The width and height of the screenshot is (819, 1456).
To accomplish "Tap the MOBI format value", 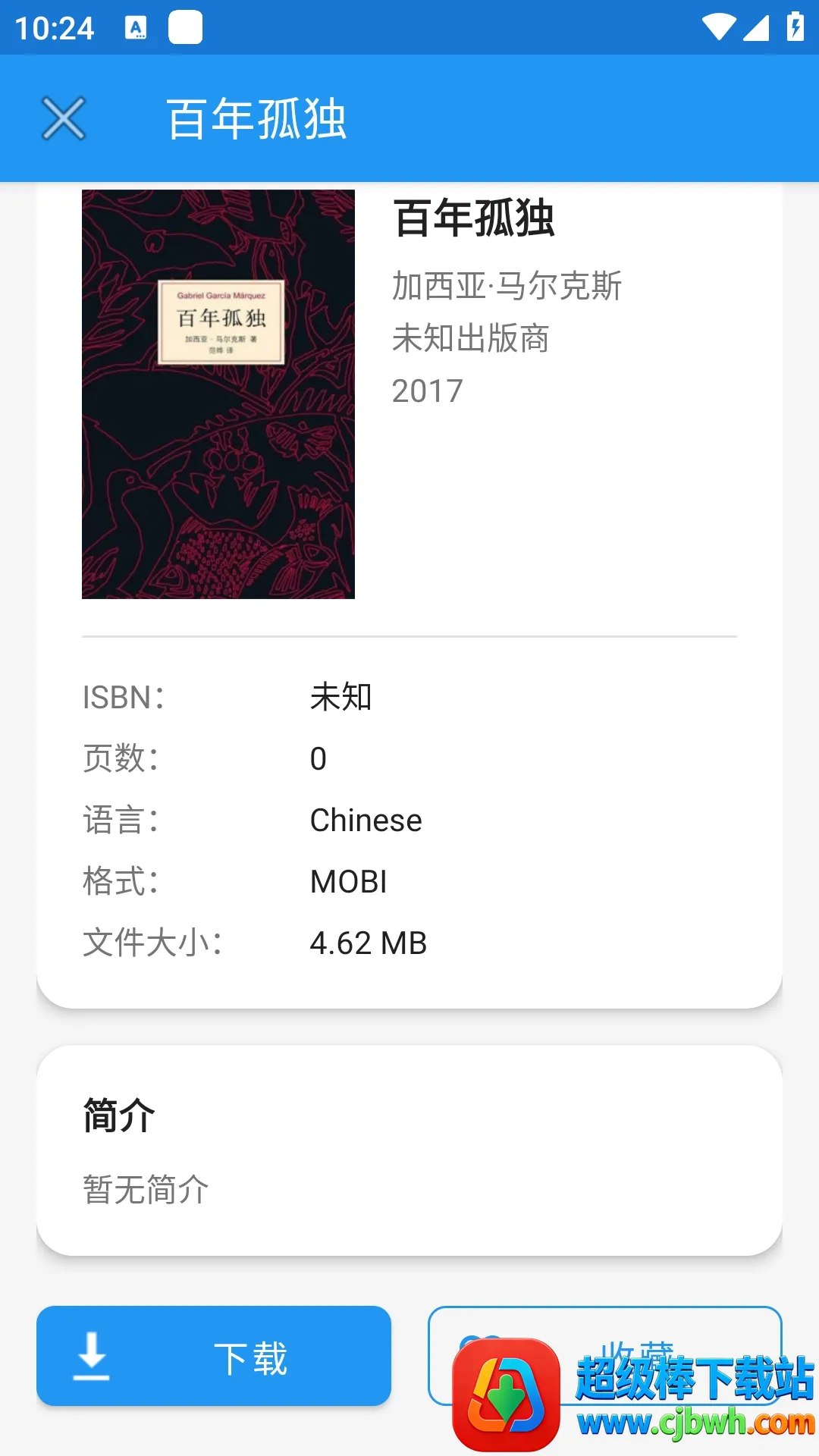I will [347, 881].
